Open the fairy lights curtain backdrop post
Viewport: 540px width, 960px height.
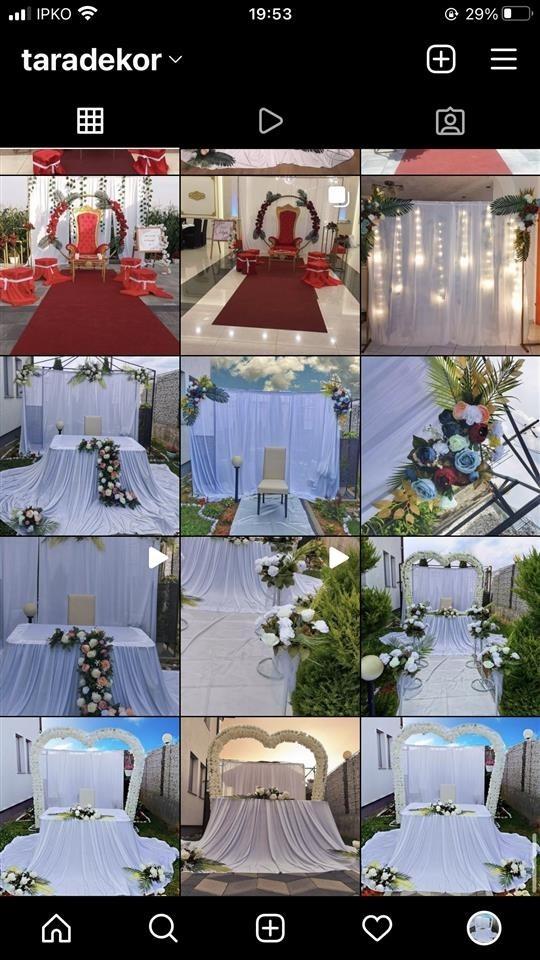coord(451,265)
